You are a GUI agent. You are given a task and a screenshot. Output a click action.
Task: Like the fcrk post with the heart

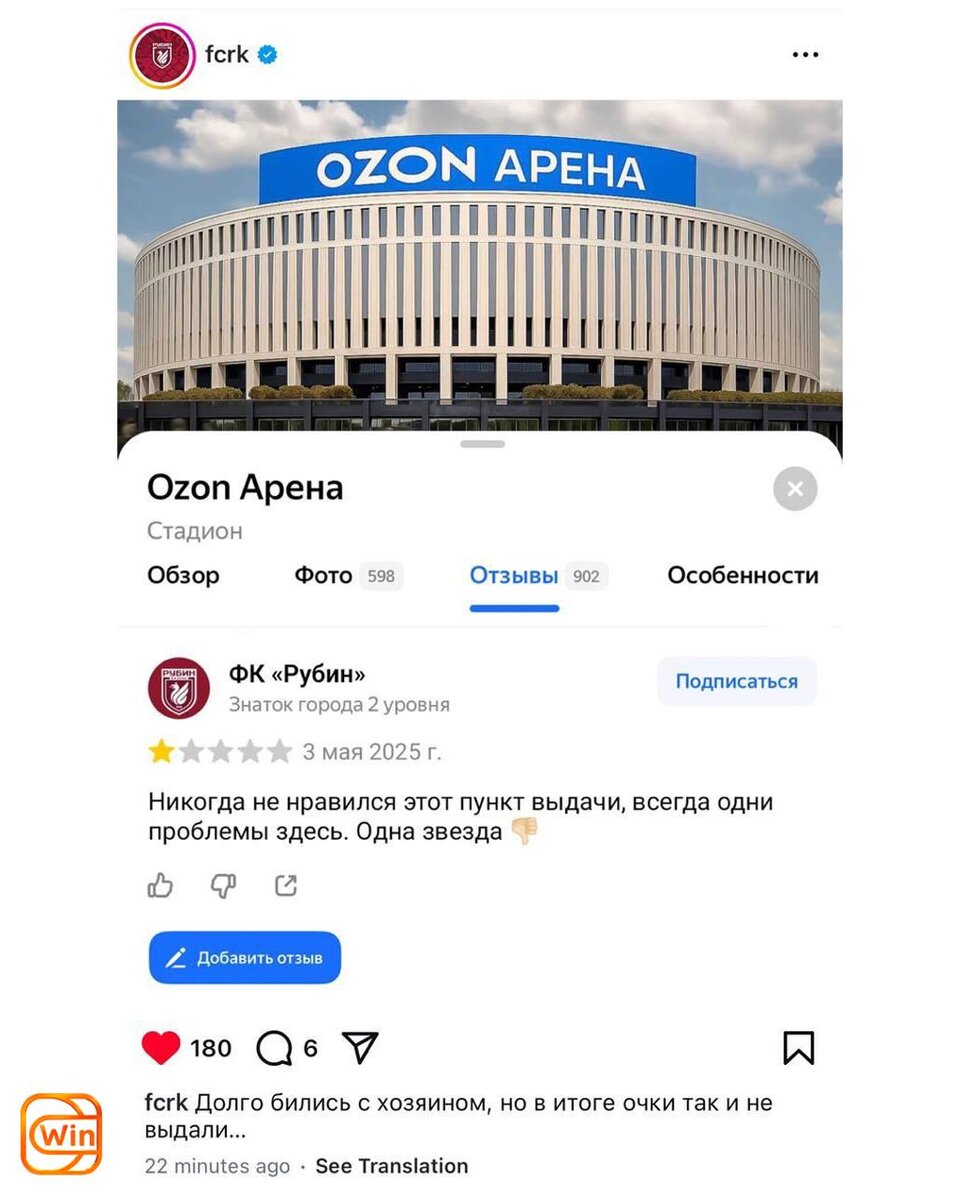(160, 1048)
